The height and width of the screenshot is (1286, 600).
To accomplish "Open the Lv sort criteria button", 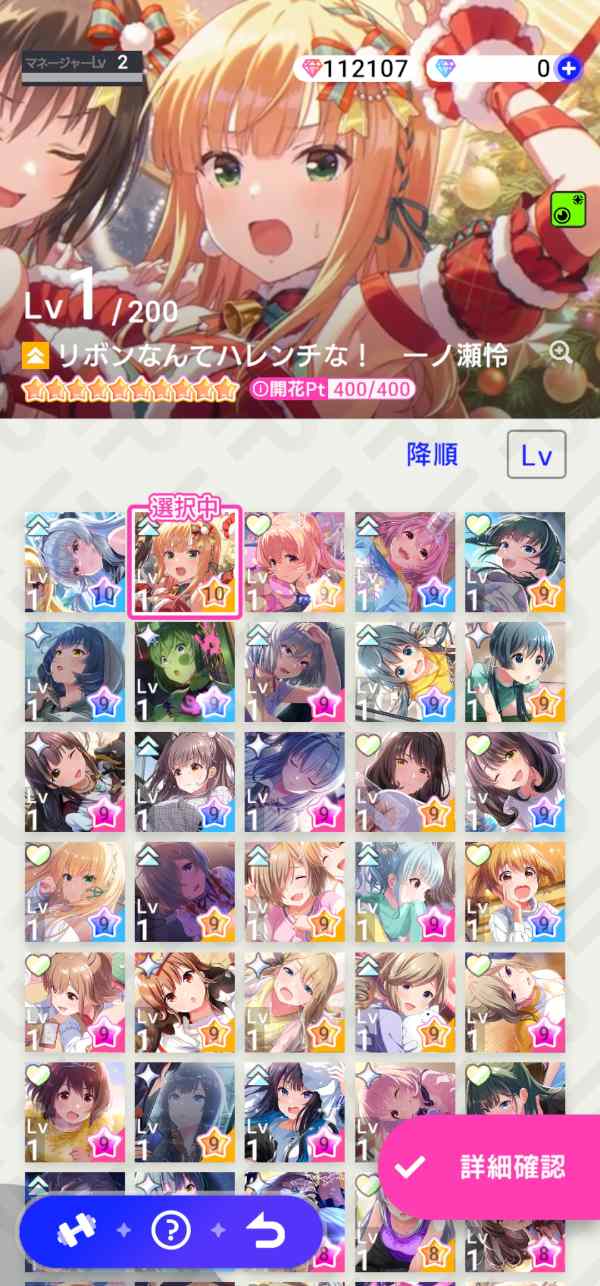I will 537,455.
